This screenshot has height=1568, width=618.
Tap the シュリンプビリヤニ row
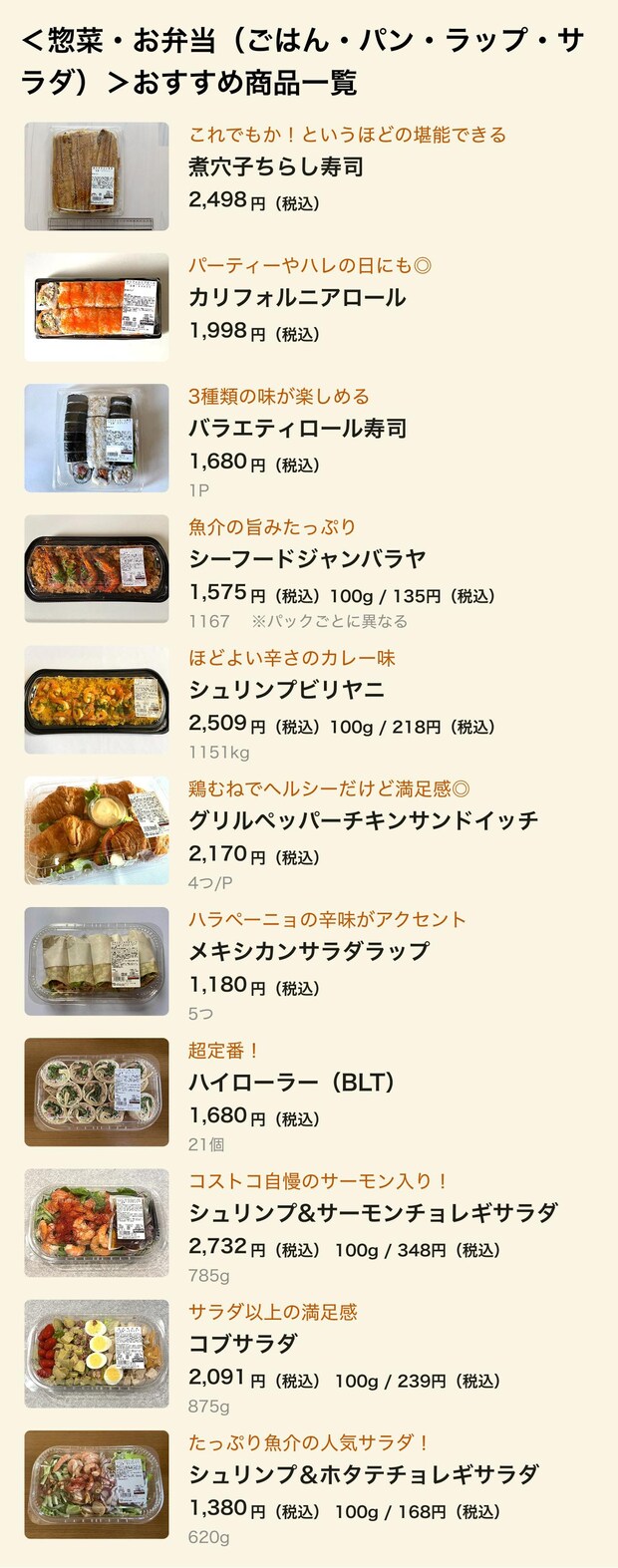[287, 690]
